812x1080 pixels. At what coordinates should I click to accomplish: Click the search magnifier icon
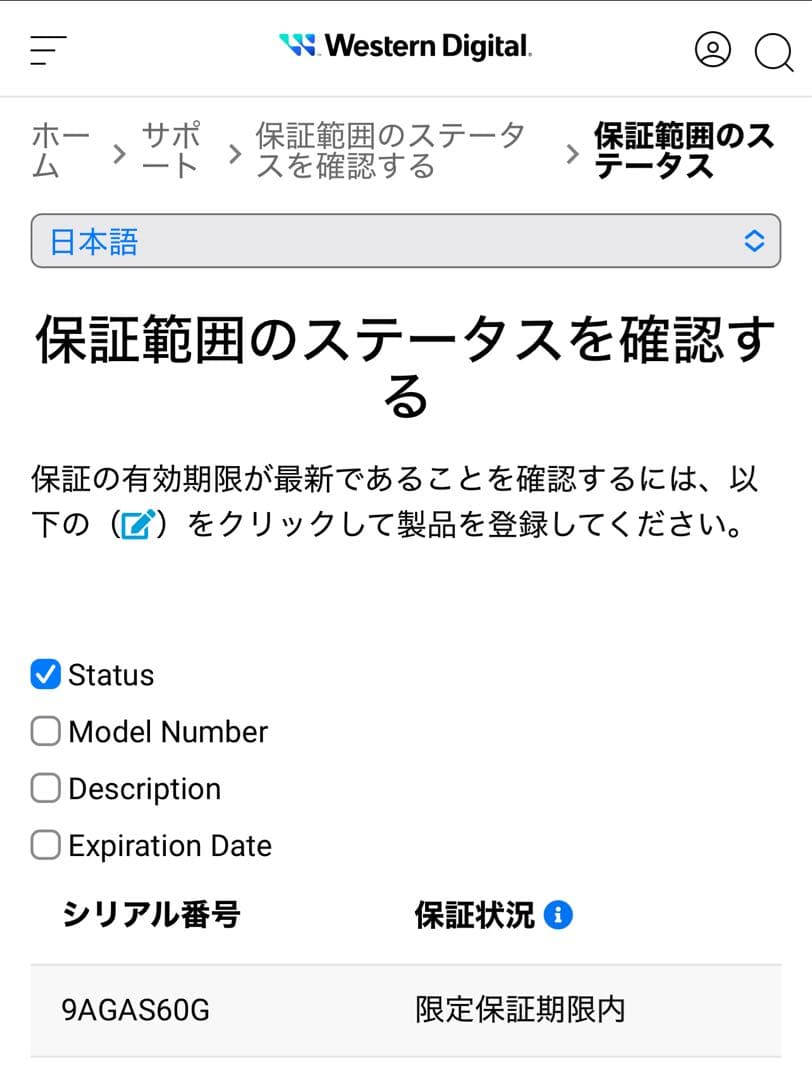pos(773,52)
